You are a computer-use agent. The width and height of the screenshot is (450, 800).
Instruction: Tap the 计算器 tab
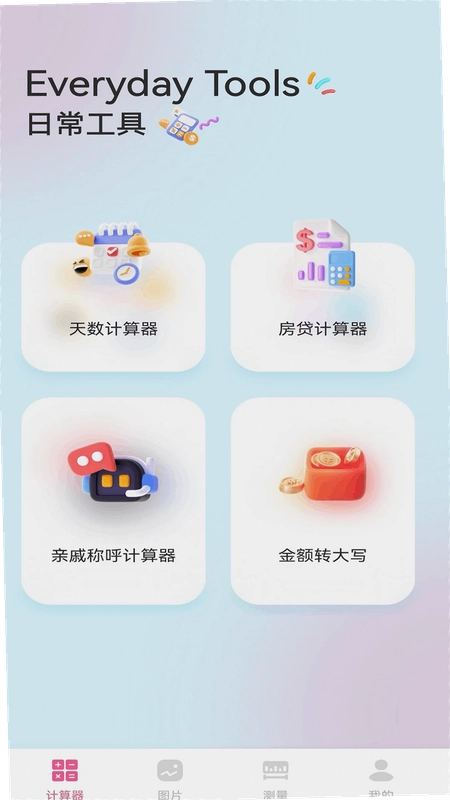65,778
